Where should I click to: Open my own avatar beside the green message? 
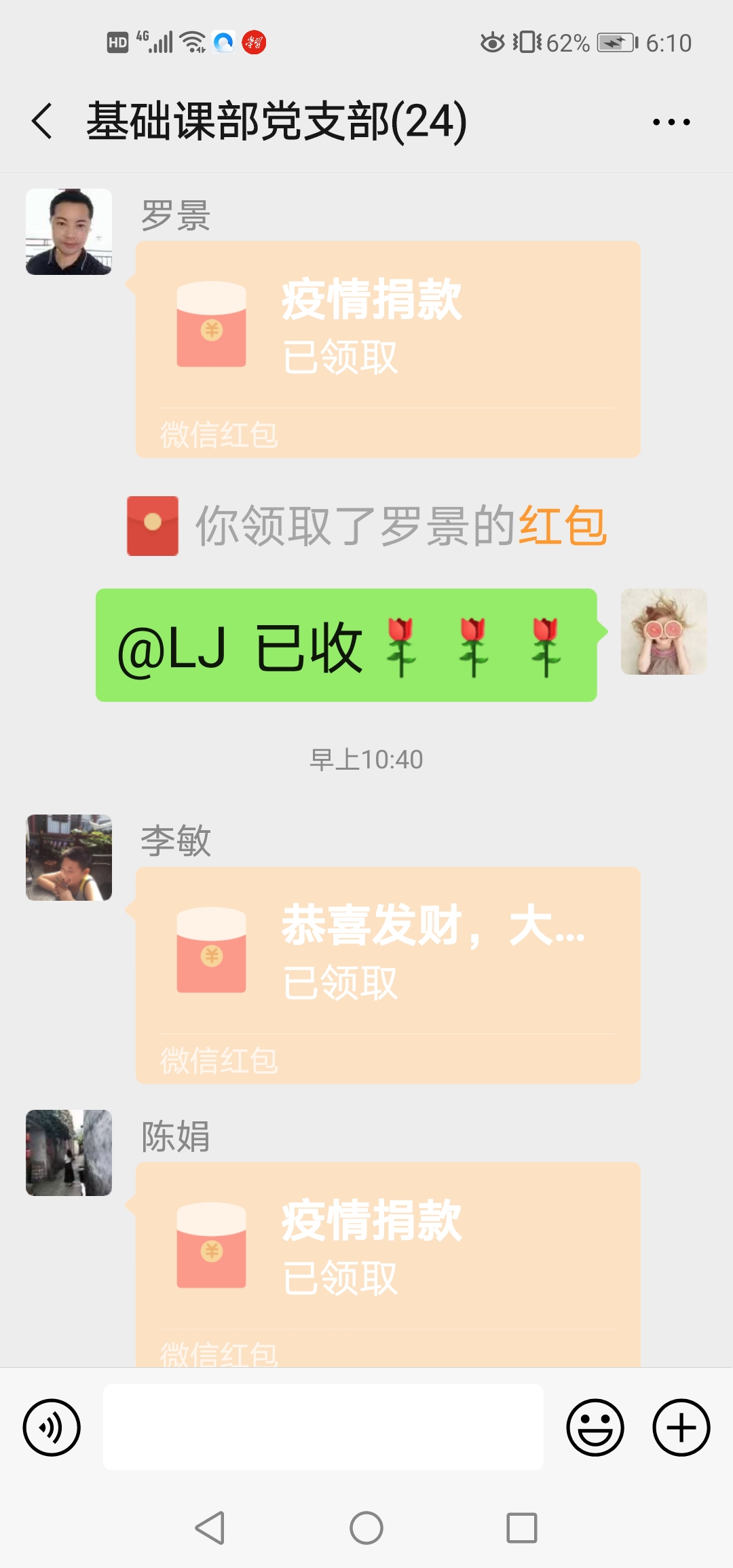coord(663,631)
